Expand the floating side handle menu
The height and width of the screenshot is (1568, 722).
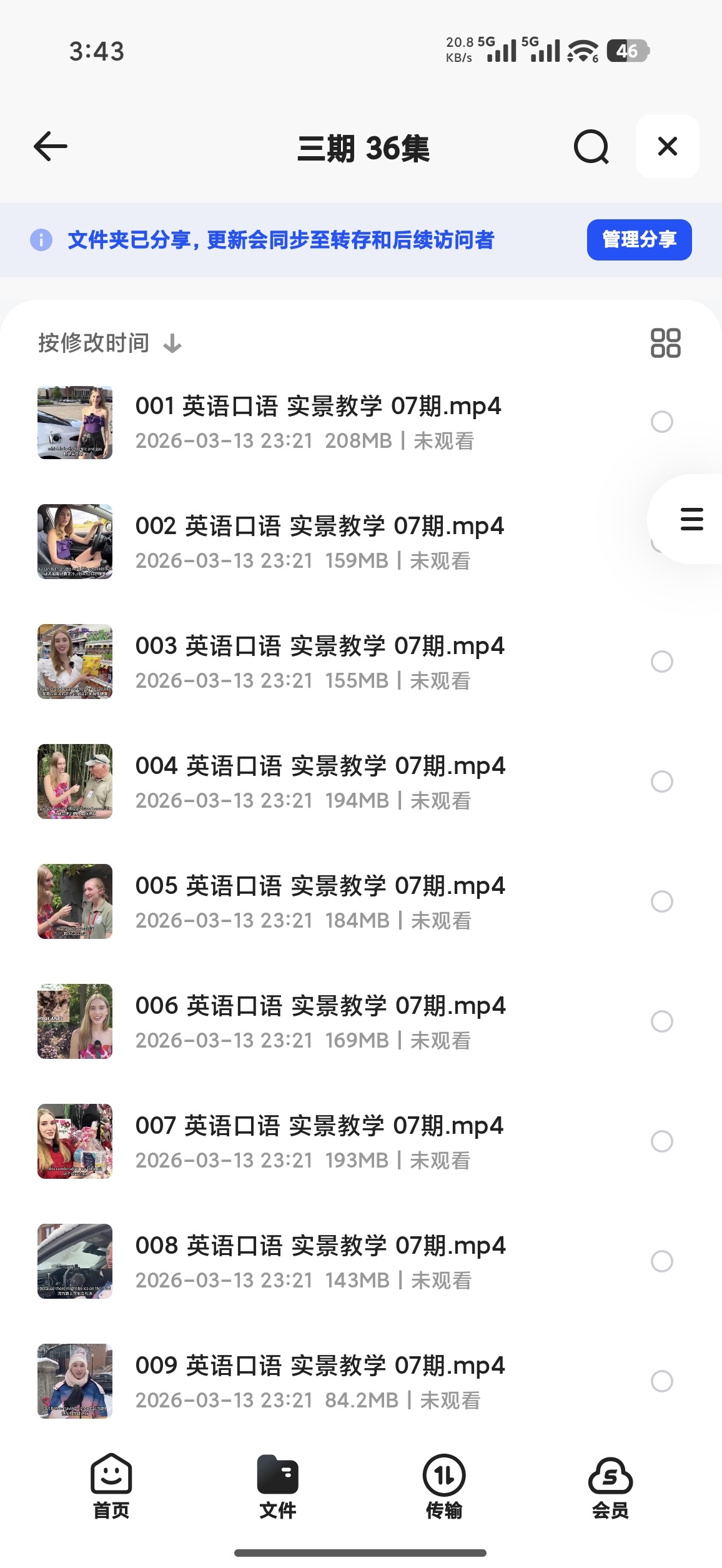pos(691,520)
